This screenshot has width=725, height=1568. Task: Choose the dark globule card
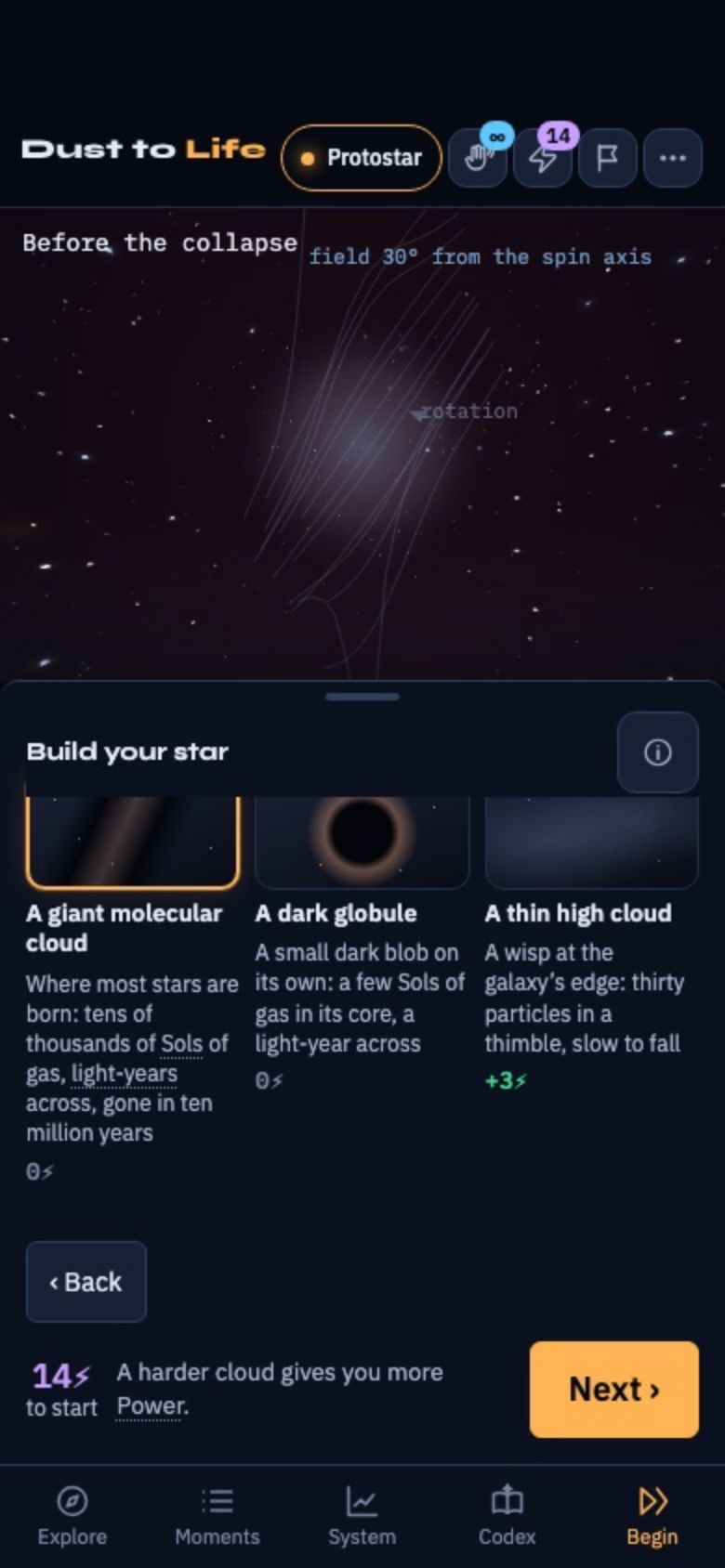(362, 944)
